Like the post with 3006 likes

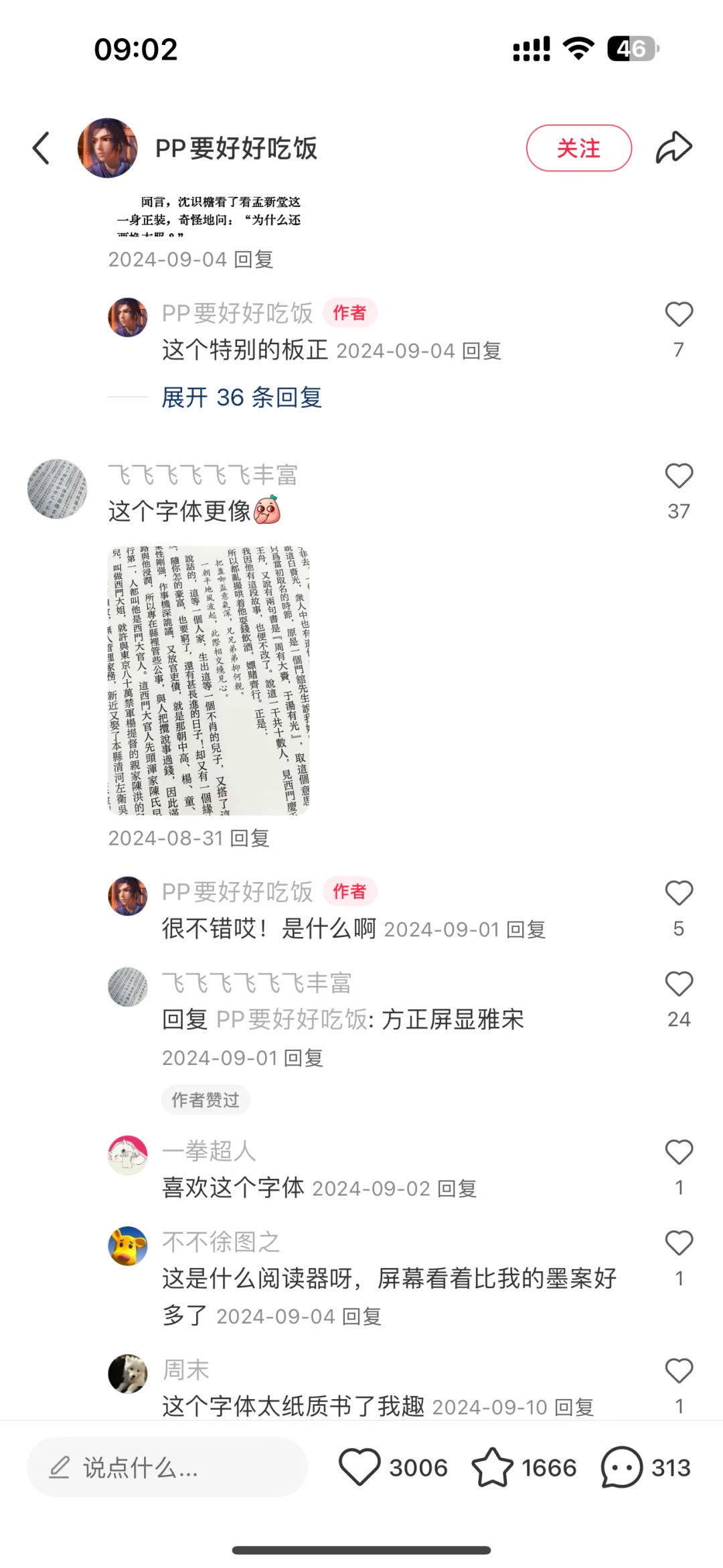coord(359,1467)
